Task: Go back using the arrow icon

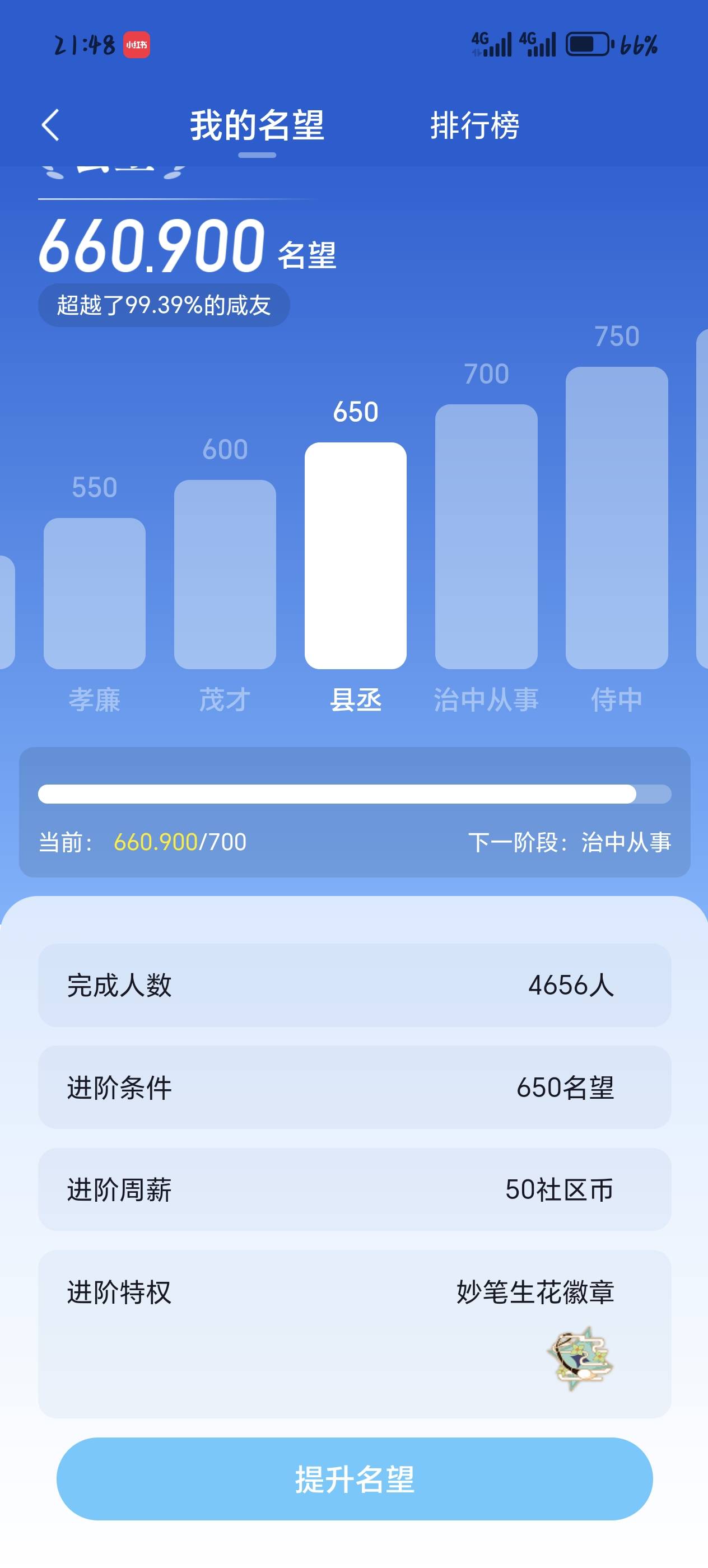Action: [x=51, y=125]
